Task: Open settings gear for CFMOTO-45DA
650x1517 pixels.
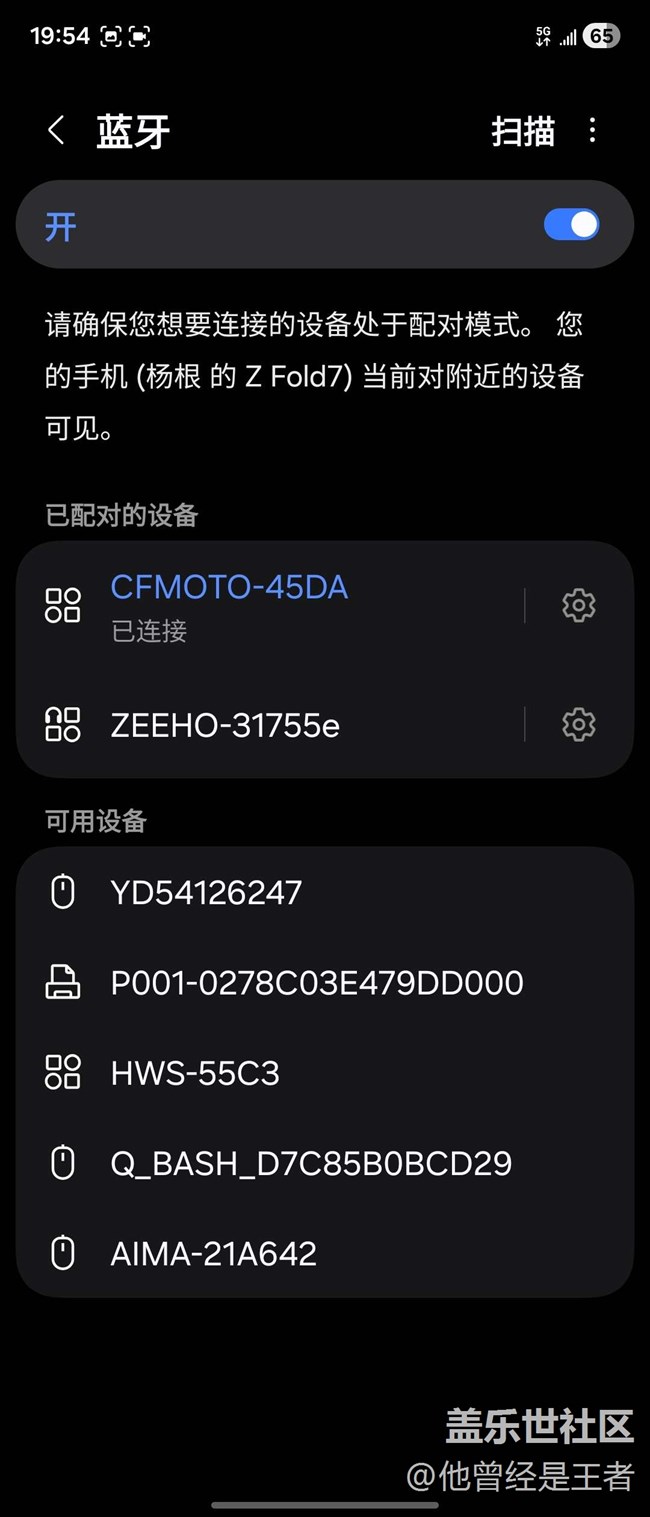Action: [579, 605]
